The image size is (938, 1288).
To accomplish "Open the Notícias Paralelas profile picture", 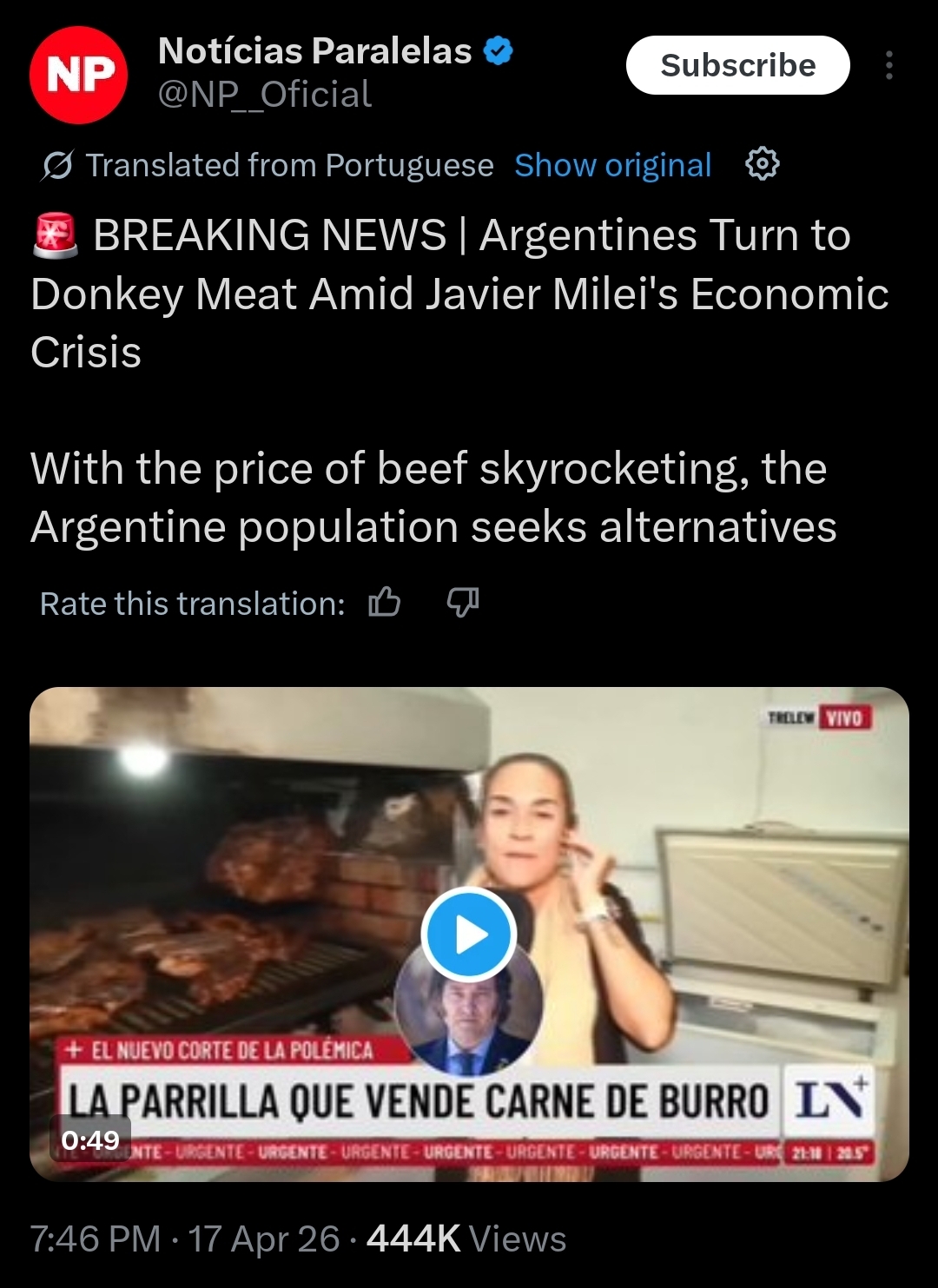I will pyautogui.click(x=78, y=75).
